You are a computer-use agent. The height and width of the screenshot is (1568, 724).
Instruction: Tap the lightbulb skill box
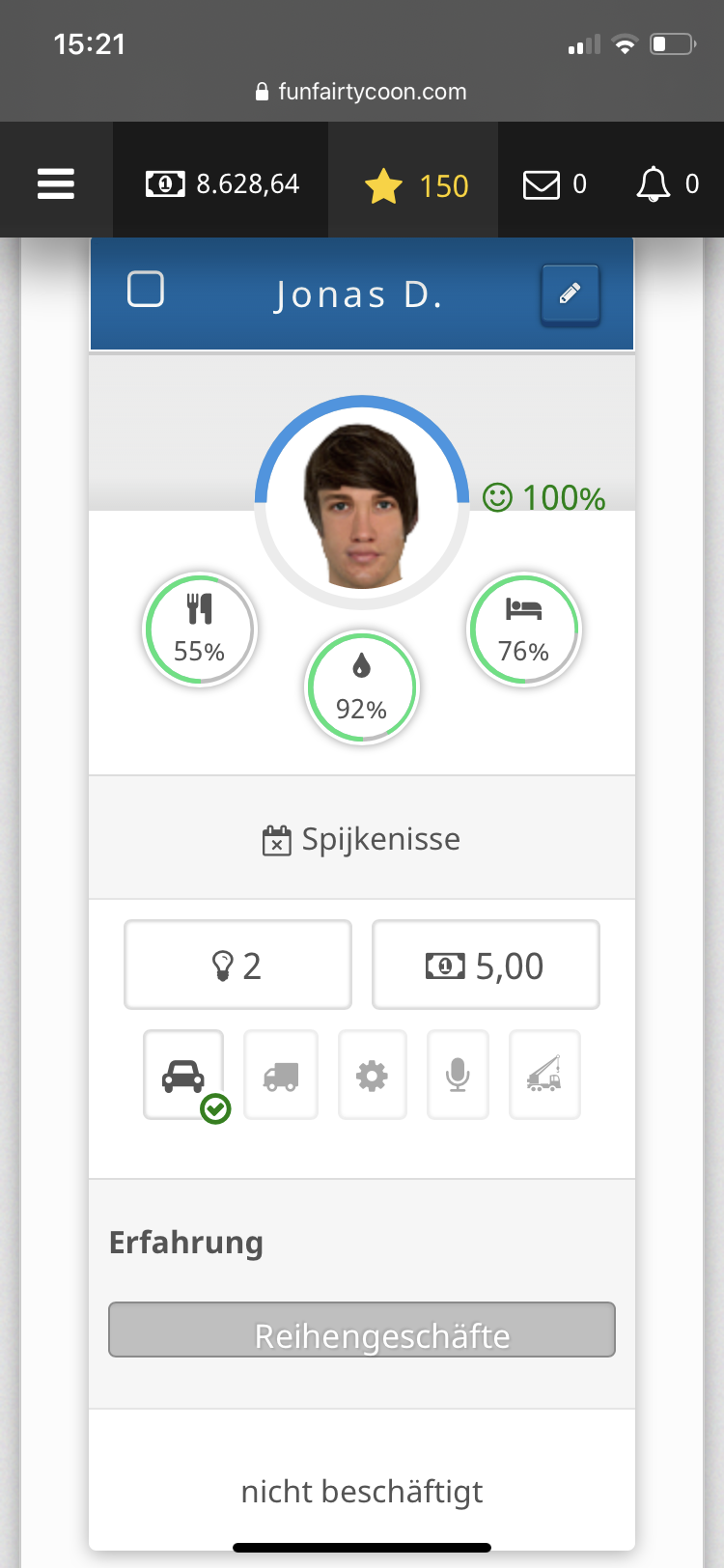(237, 965)
